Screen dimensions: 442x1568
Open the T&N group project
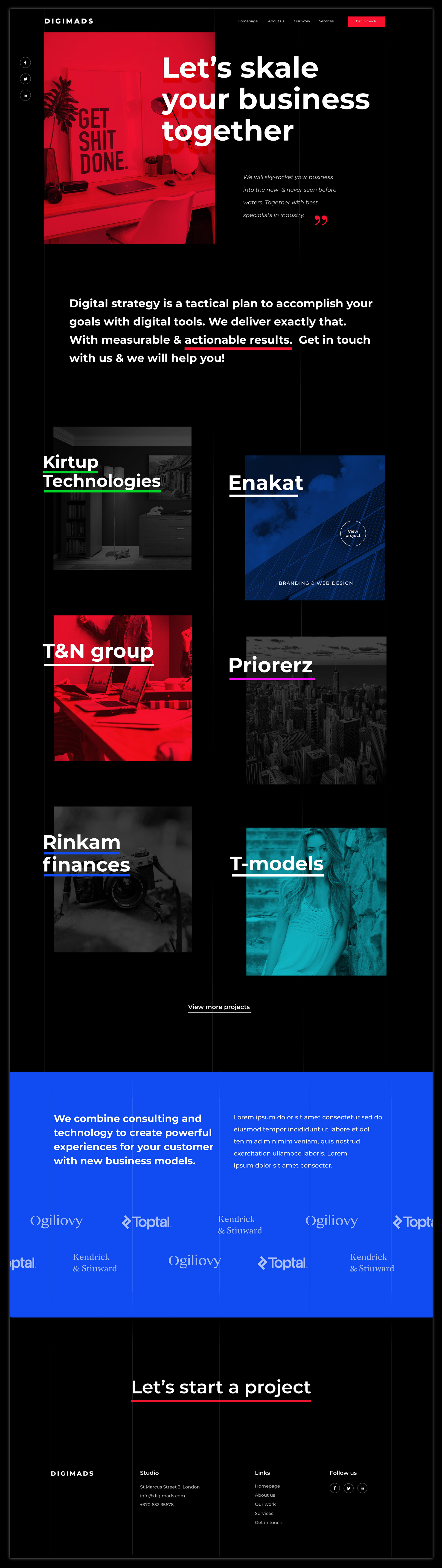(123, 688)
